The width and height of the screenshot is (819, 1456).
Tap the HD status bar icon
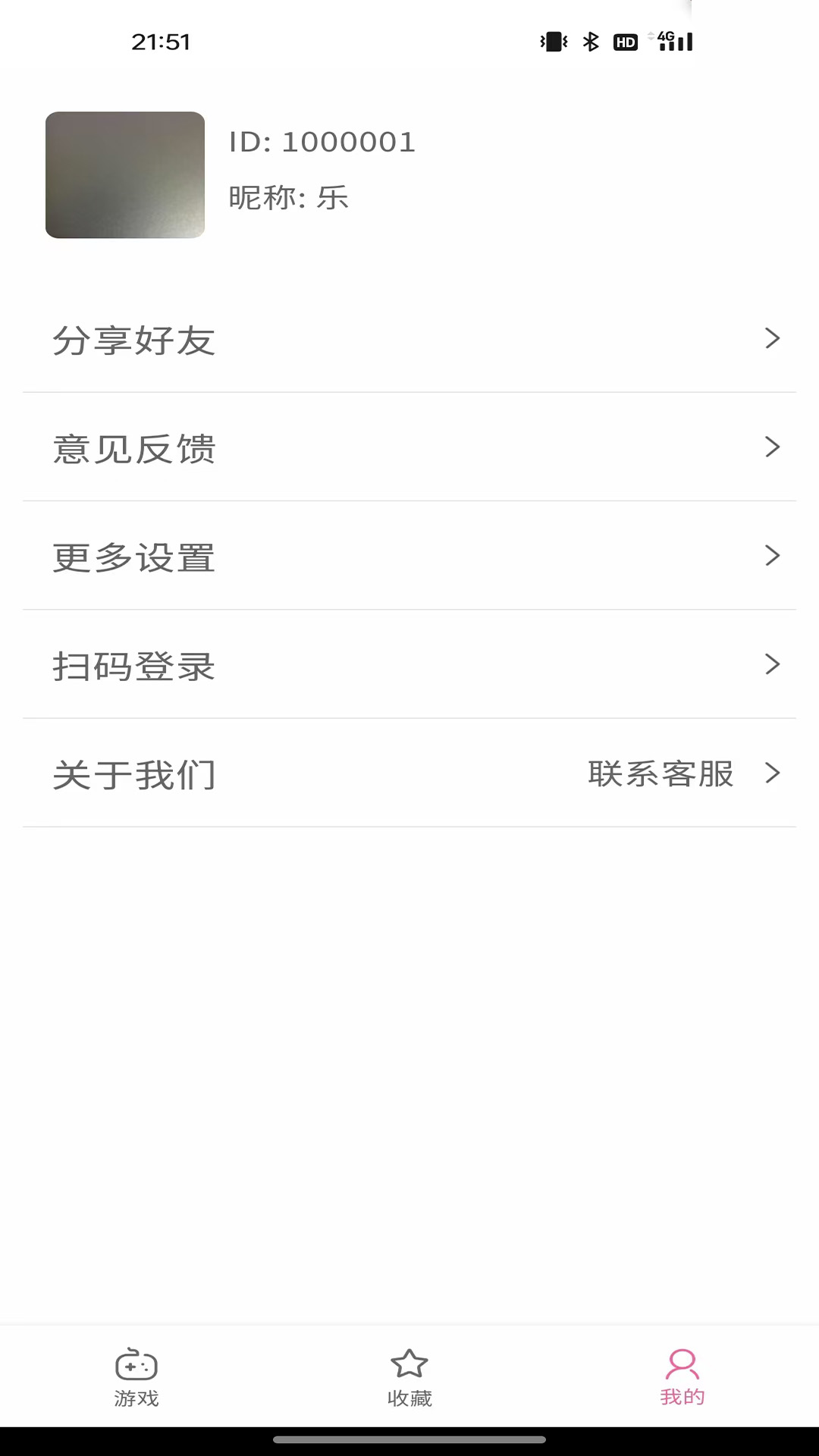point(625,42)
